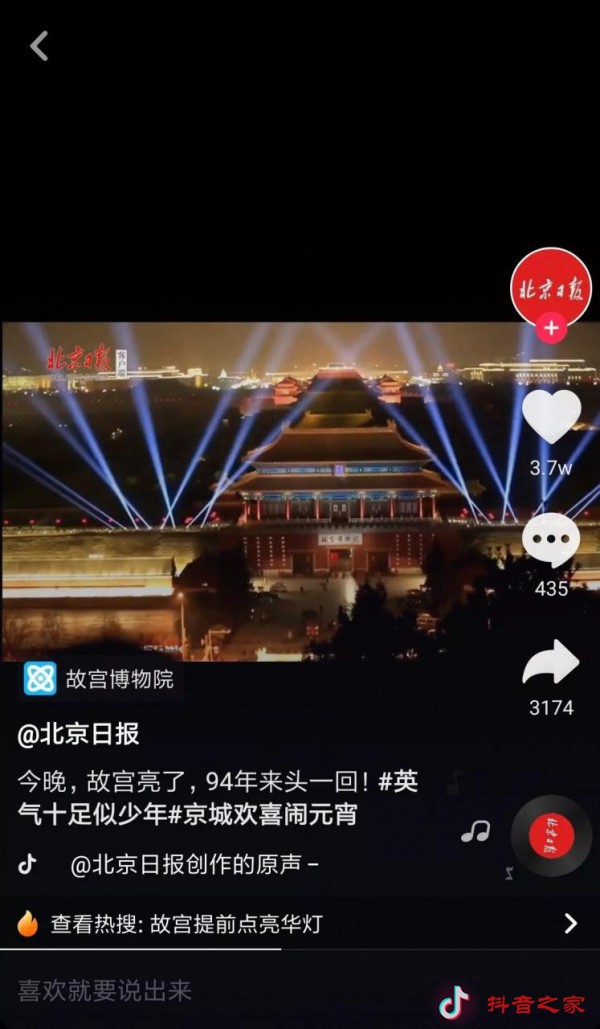Open the 故宫博物院 location tag
This screenshot has width=600, height=1029.
click(x=99, y=680)
